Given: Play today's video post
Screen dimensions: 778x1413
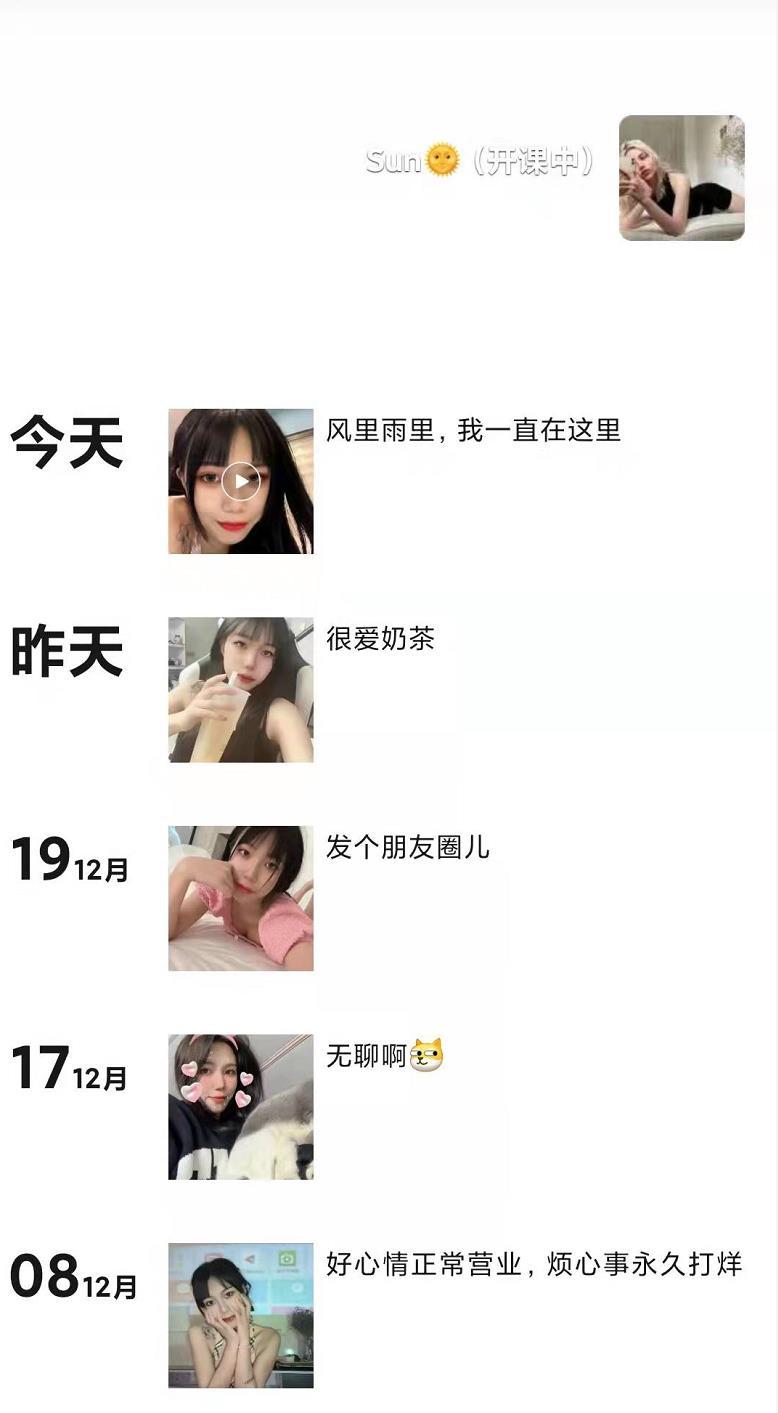Looking at the screenshot, I should (240, 481).
